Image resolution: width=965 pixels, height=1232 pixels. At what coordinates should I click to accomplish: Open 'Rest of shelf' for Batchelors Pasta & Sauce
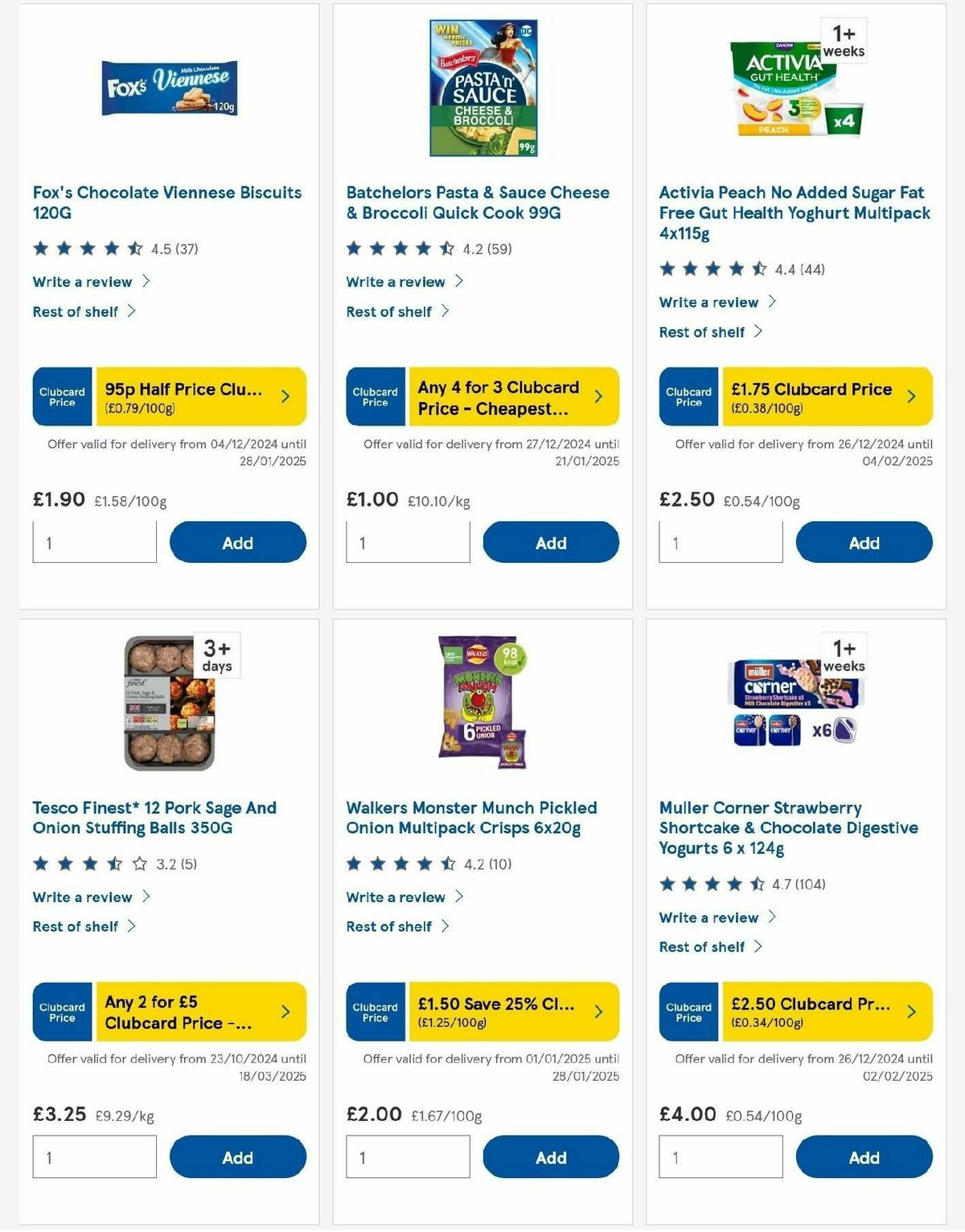[393, 311]
